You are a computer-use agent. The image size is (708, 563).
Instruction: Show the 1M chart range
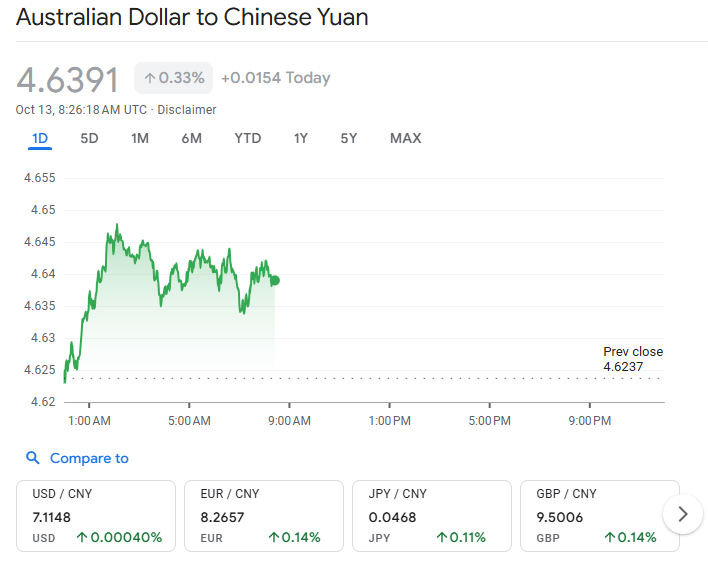140,139
